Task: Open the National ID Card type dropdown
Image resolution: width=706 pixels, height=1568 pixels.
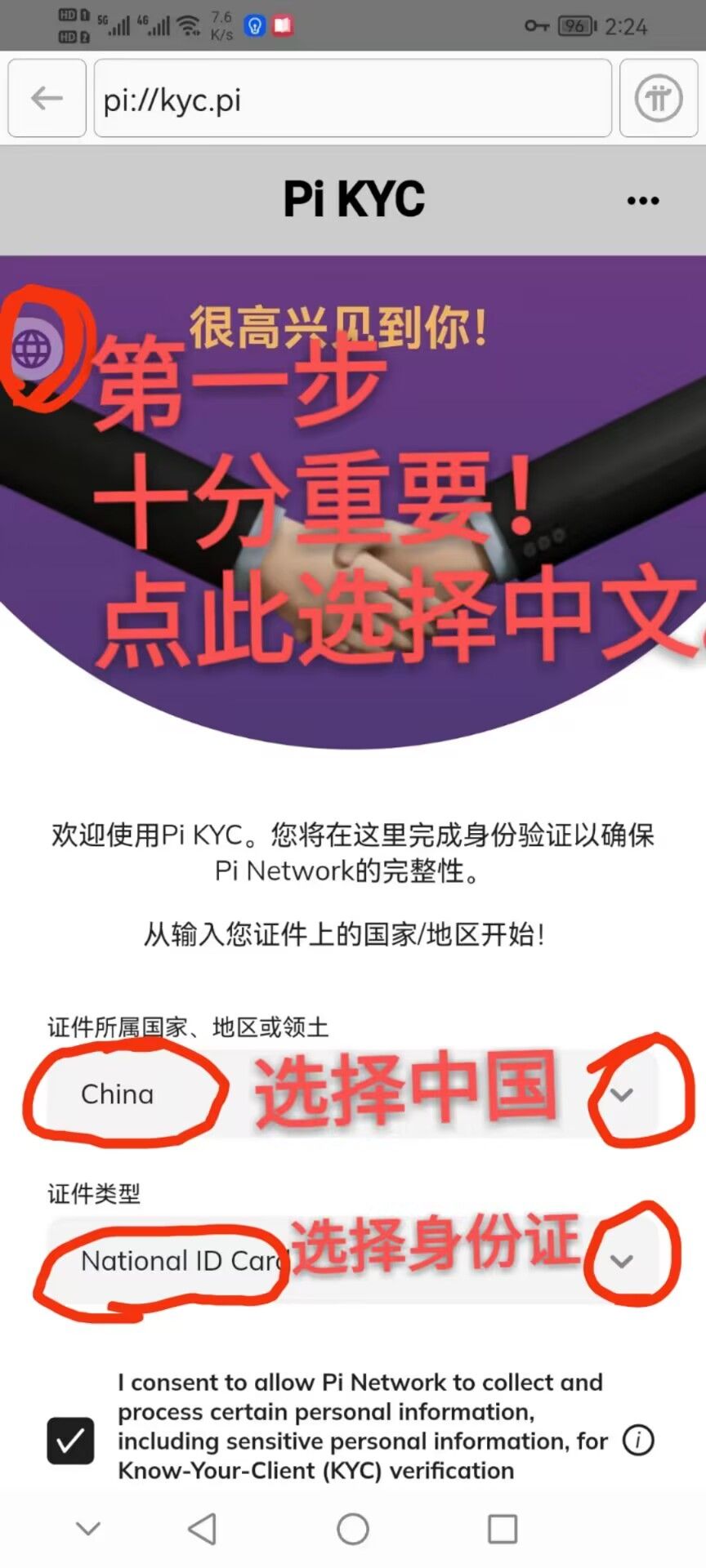Action: tap(622, 1261)
